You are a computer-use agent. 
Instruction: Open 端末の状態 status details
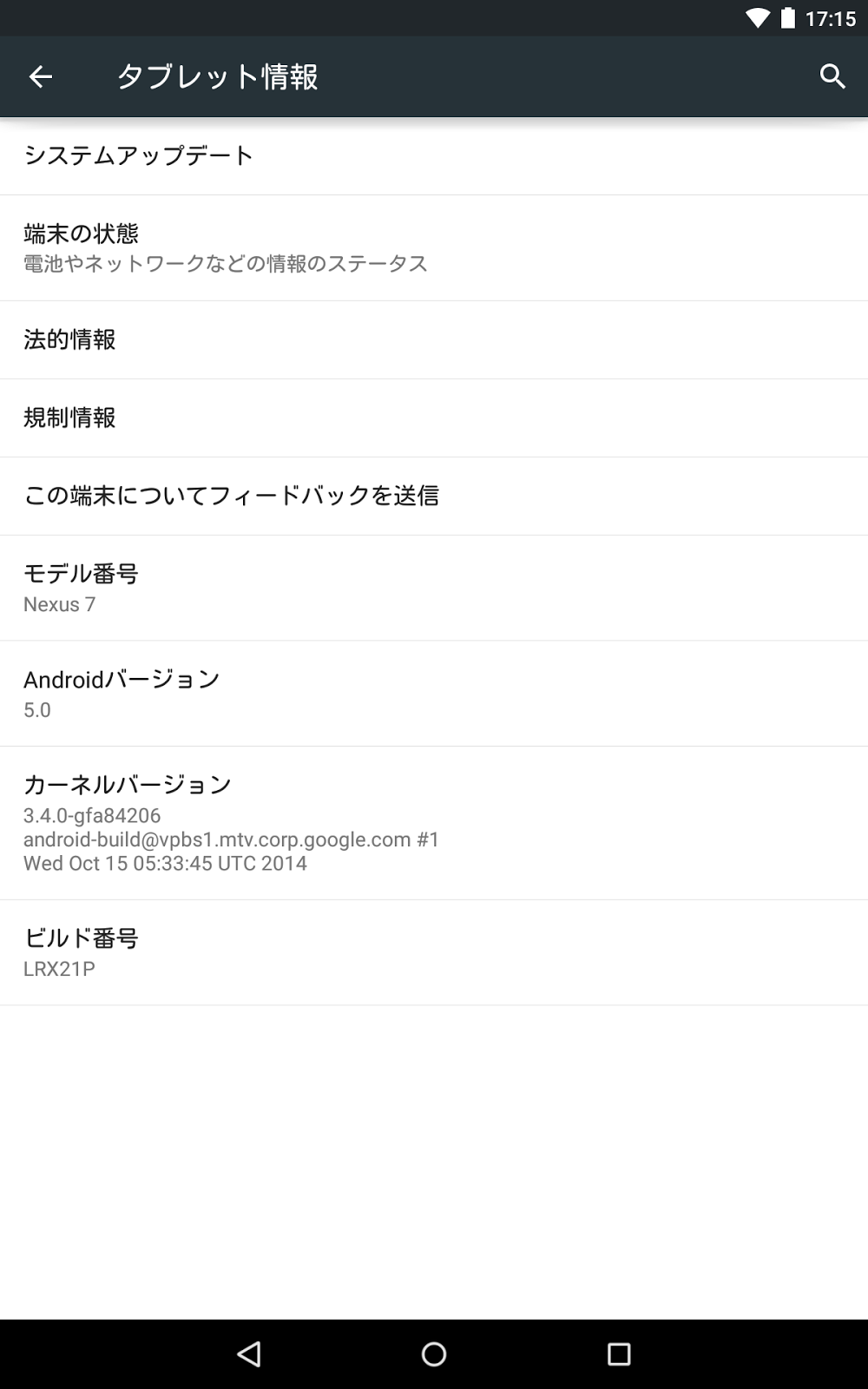(x=434, y=248)
